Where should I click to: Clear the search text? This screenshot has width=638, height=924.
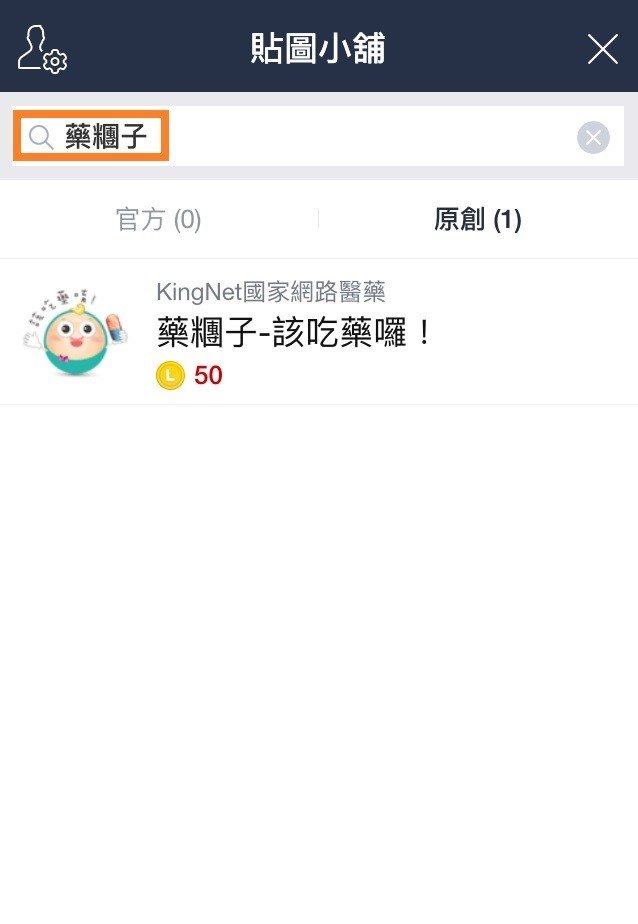(593, 137)
